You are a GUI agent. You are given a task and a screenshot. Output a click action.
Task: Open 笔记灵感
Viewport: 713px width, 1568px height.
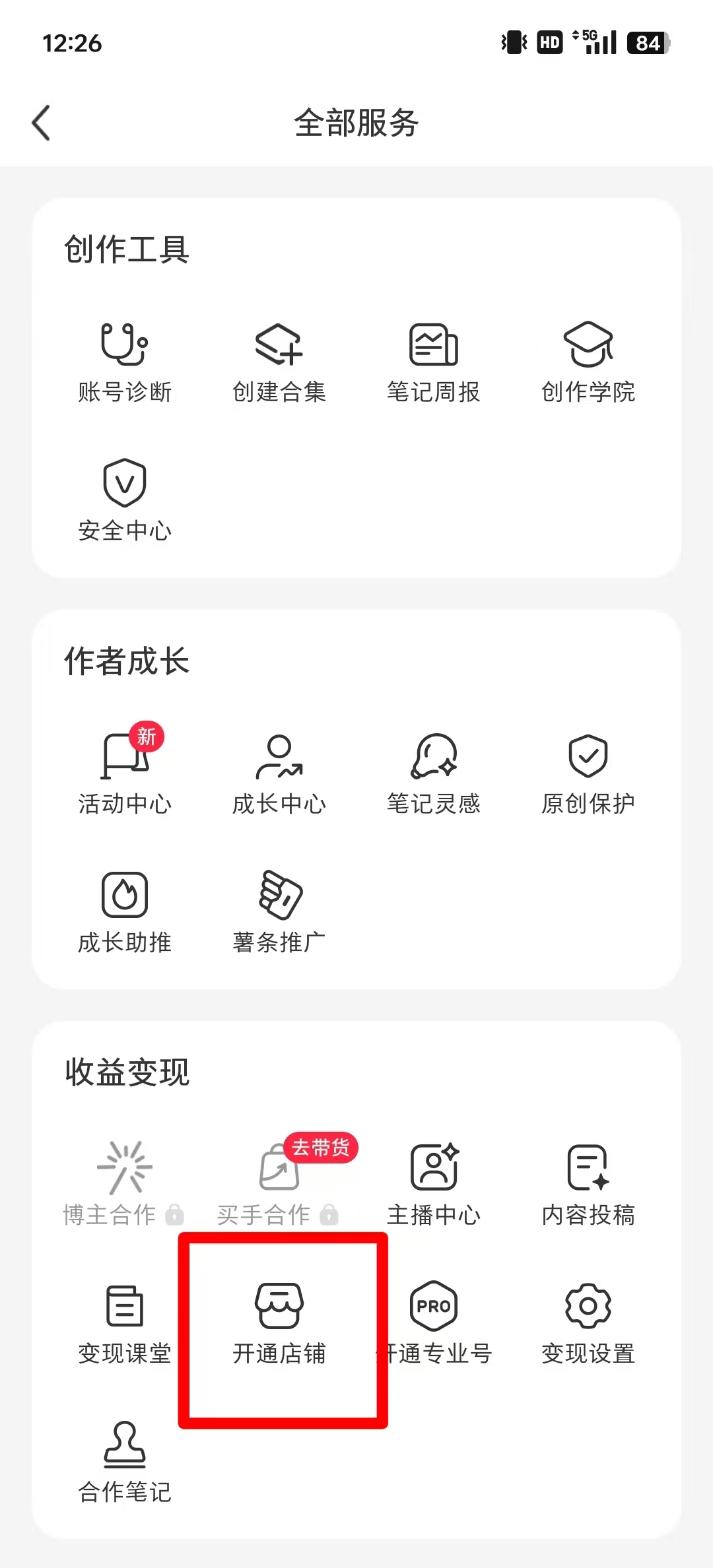click(433, 773)
